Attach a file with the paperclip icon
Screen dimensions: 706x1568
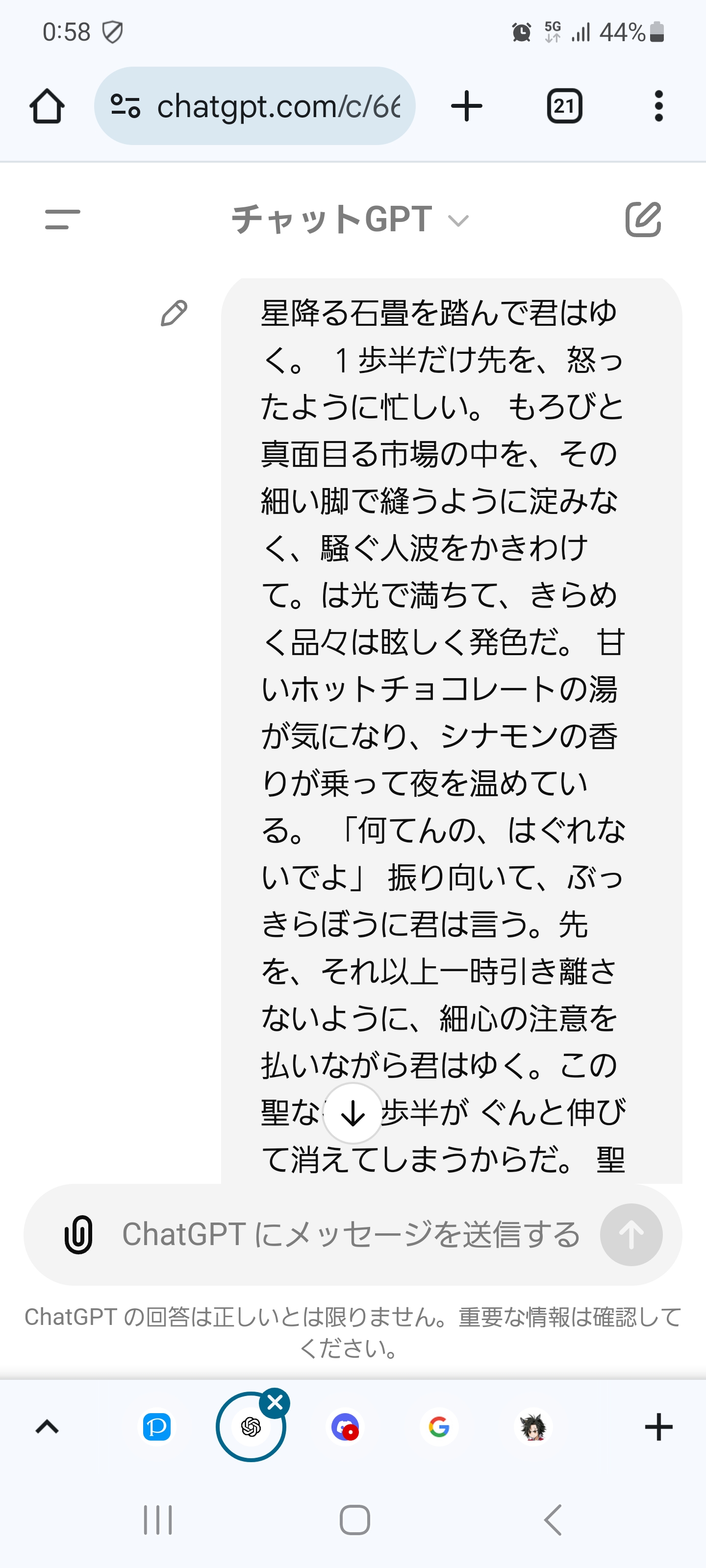pyautogui.click(x=78, y=1234)
